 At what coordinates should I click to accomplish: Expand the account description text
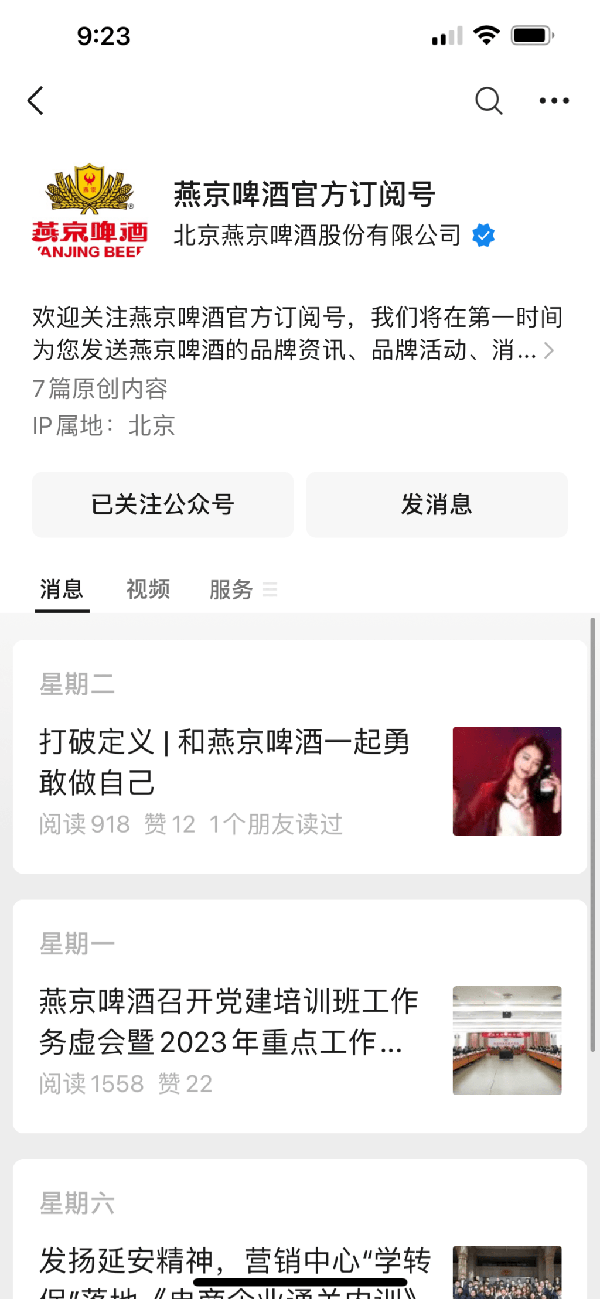[548, 351]
